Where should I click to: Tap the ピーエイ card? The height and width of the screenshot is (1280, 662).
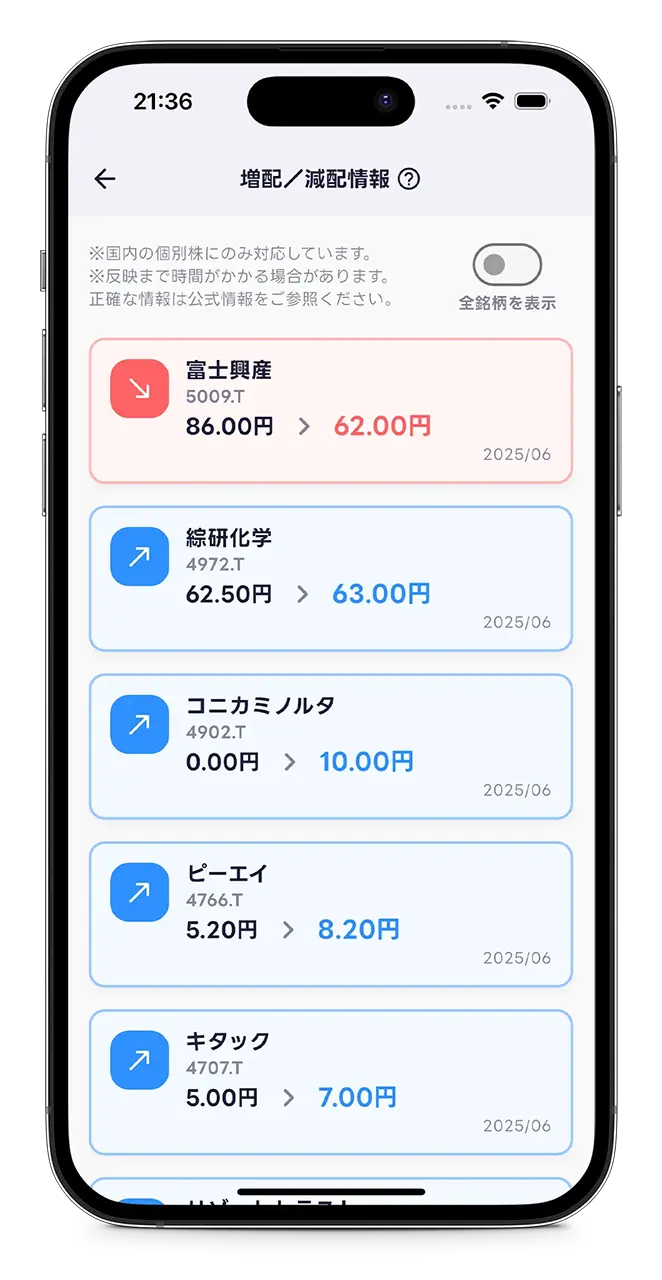pos(330,915)
